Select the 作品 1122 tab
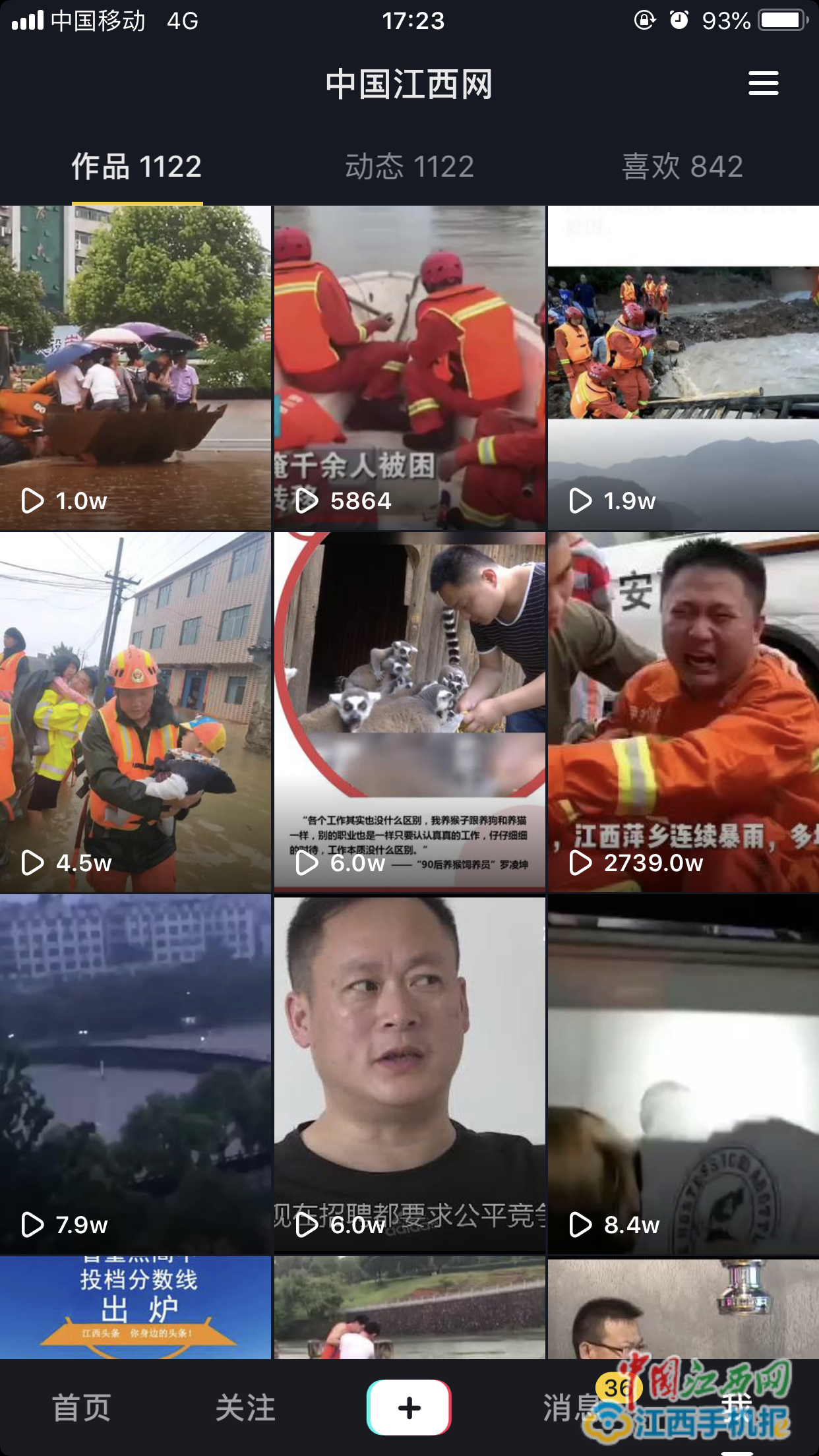Image resolution: width=819 pixels, height=1456 pixels. [136, 166]
